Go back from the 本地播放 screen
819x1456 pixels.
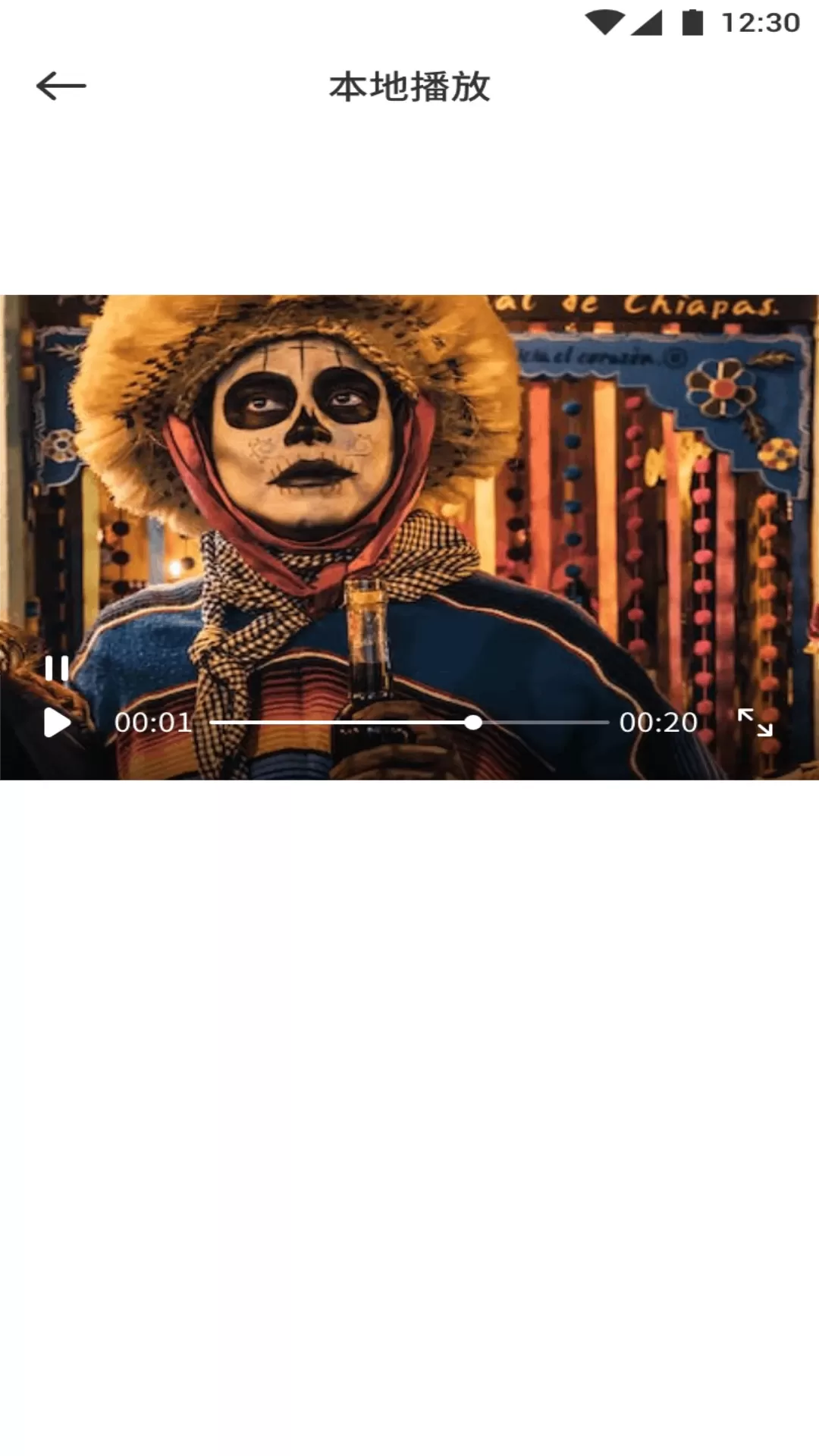click(x=61, y=86)
